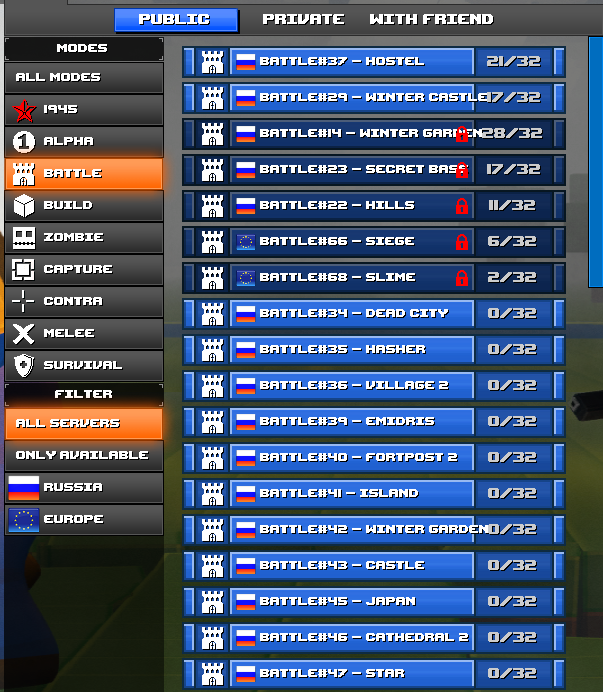Screen dimensions: 603x692
Task: Switch to the With Friend tab
Action: 430,19
